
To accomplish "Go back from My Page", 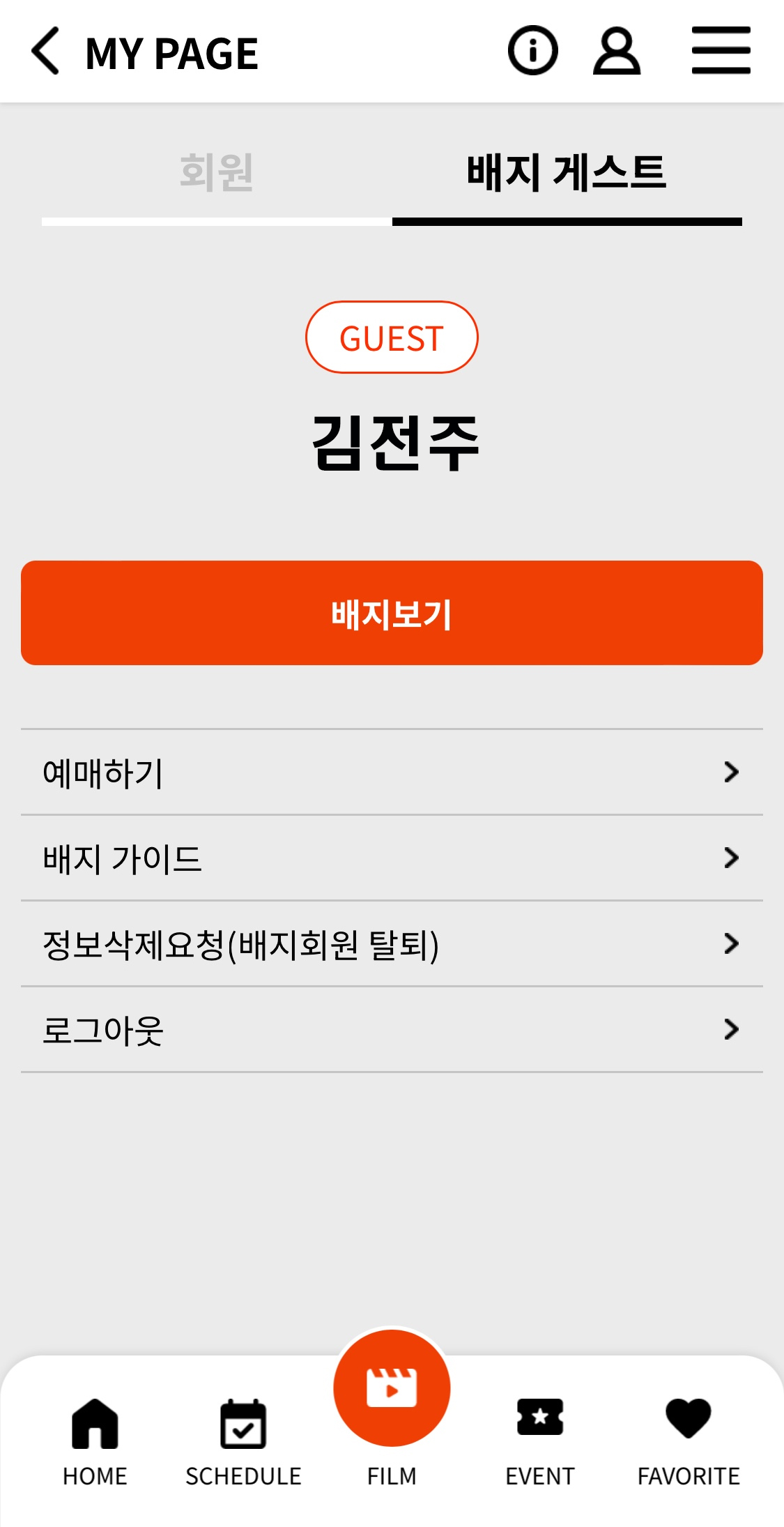I will click(x=46, y=51).
